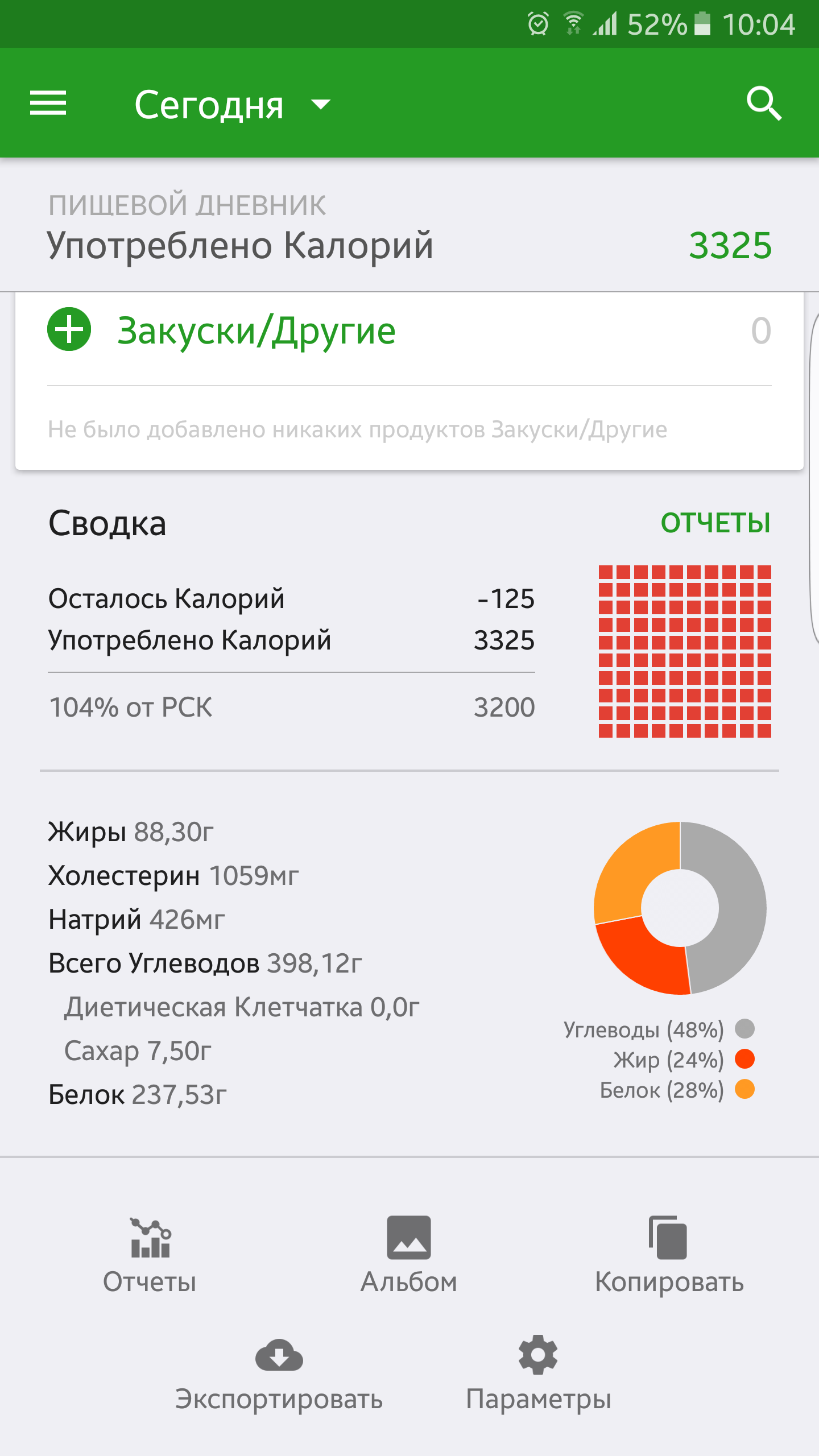The height and width of the screenshot is (1456, 819).
Task: Open the search function
Action: point(764,104)
